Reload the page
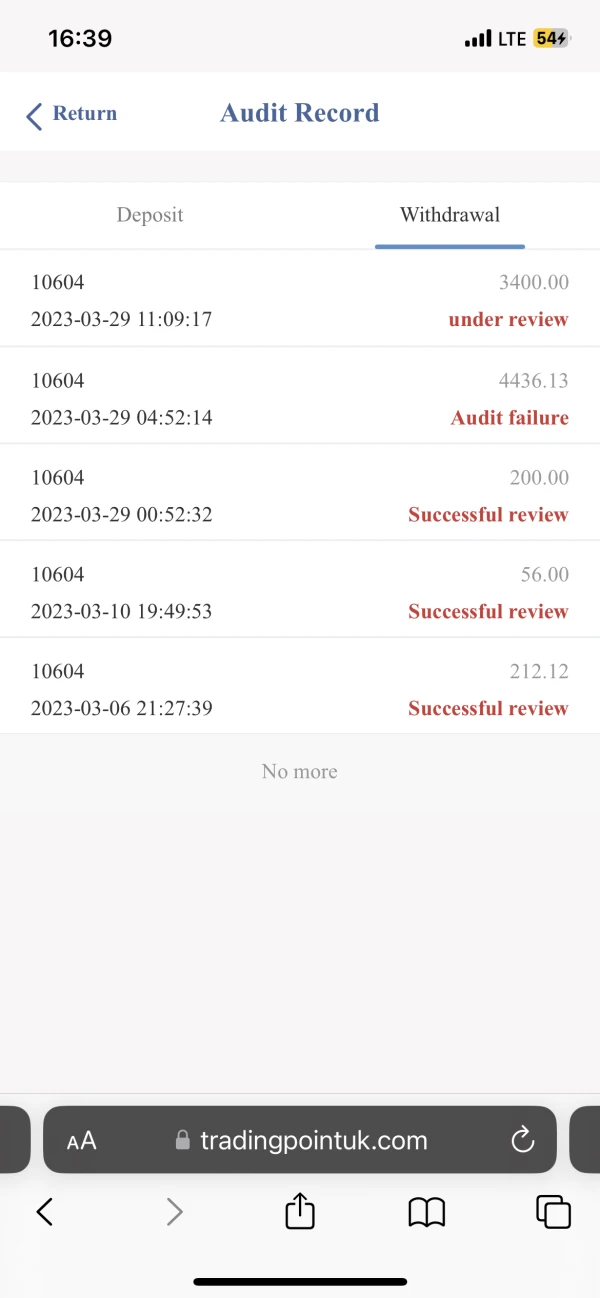The height and width of the screenshot is (1298, 600). (522, 1140)
